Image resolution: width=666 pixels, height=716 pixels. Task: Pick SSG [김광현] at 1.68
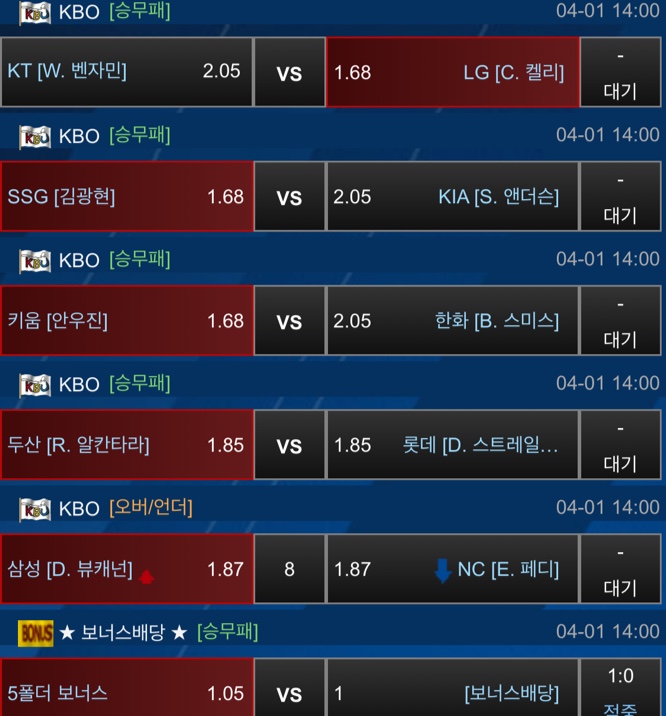[126, 197]
